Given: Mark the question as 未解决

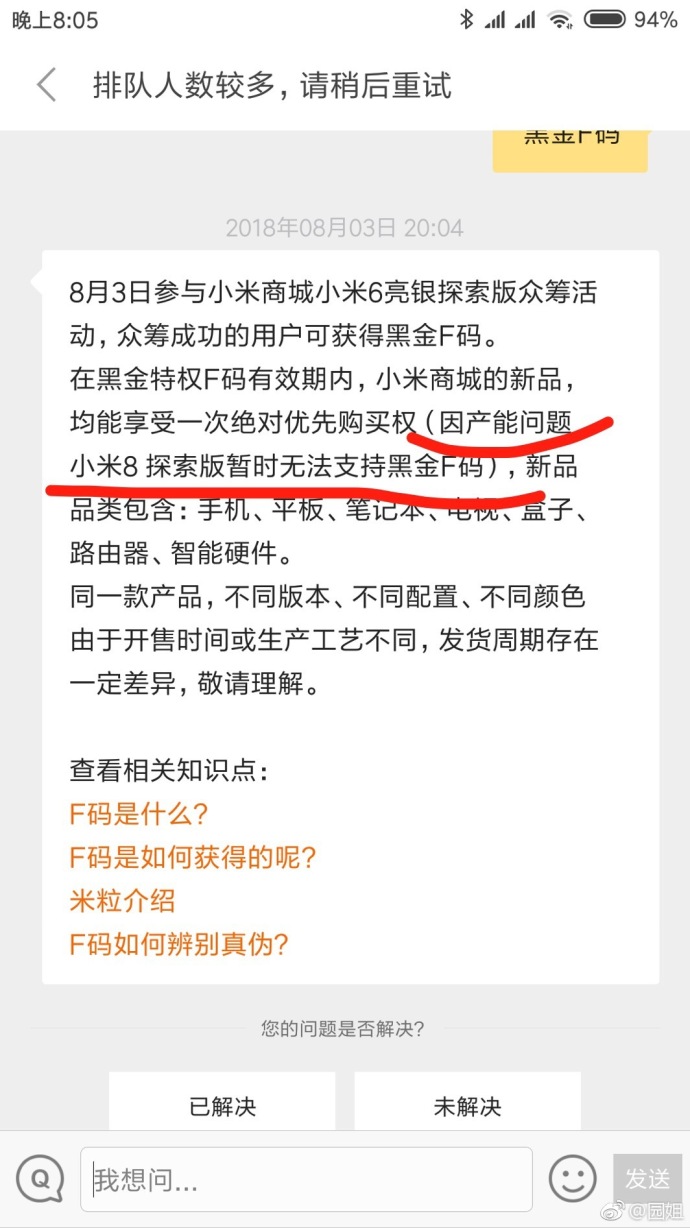Looking at the screenshot, I should [x=467, y=1106].
